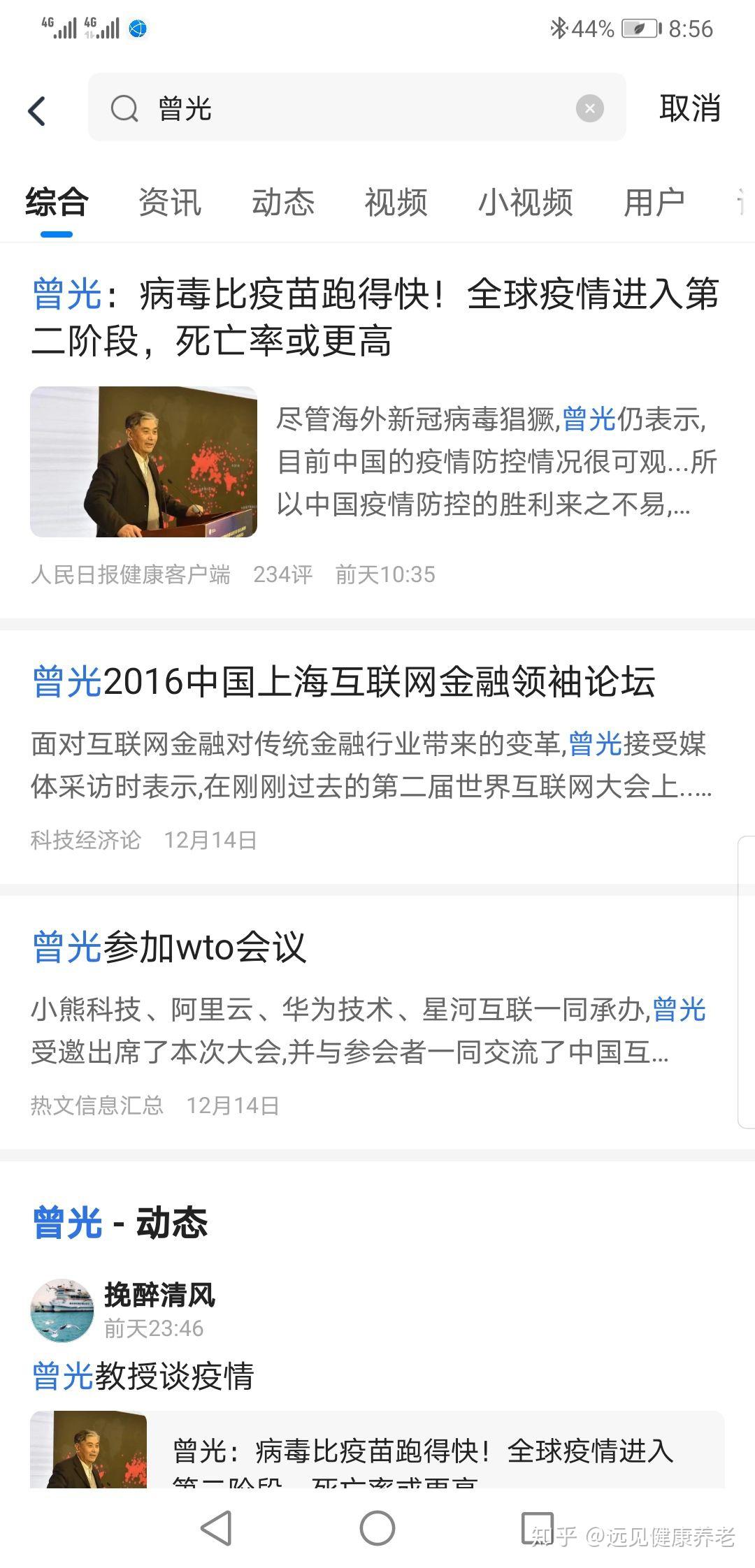
Task: Show results under the 用户 tab
Action: pyautogui.click(x=654, y=203)
